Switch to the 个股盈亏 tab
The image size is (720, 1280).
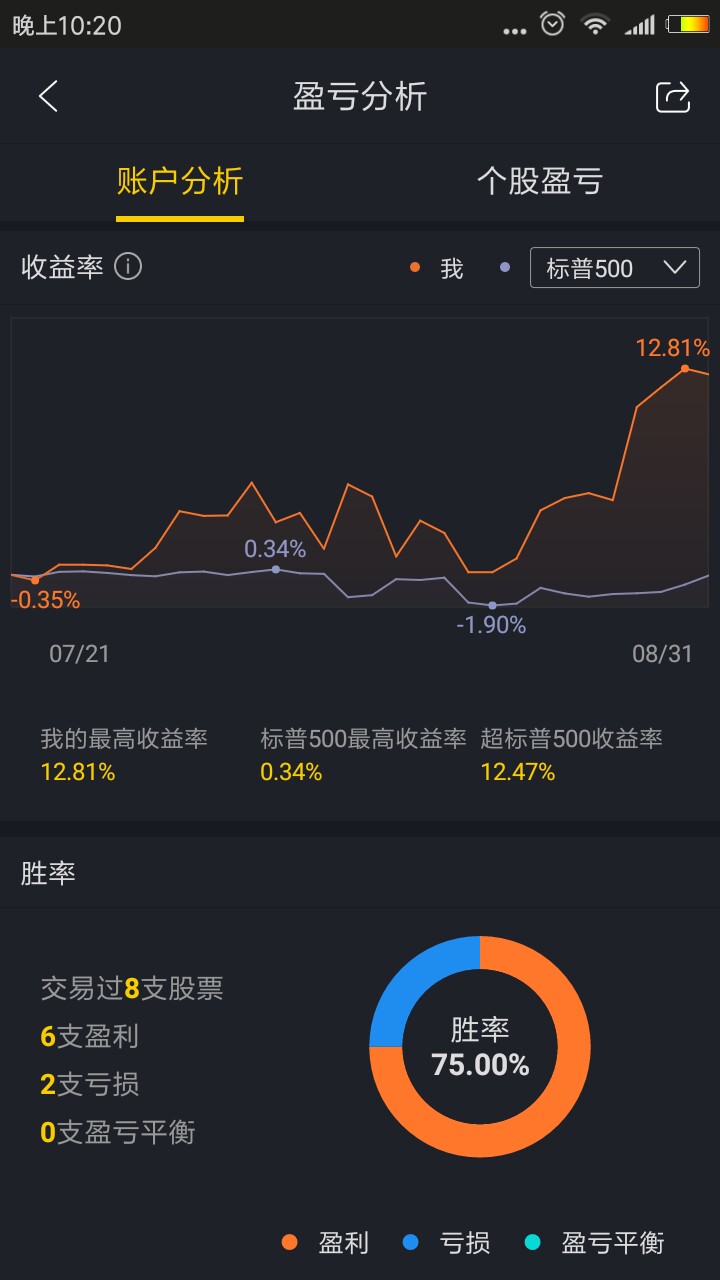pyautogui.click(x=540, y=182)
